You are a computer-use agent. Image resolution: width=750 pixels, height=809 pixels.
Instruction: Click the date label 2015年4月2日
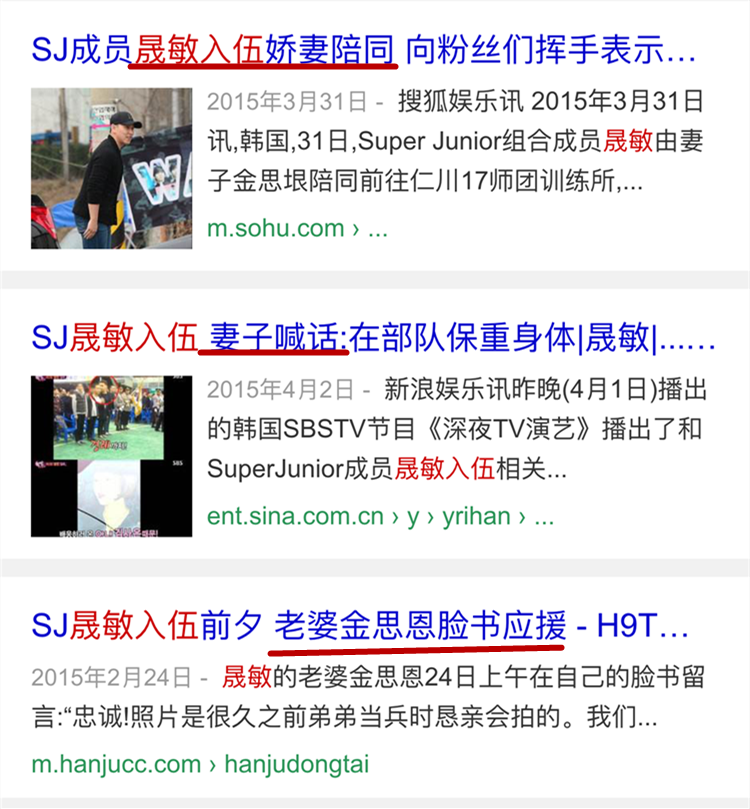click(x=261, y=391)
